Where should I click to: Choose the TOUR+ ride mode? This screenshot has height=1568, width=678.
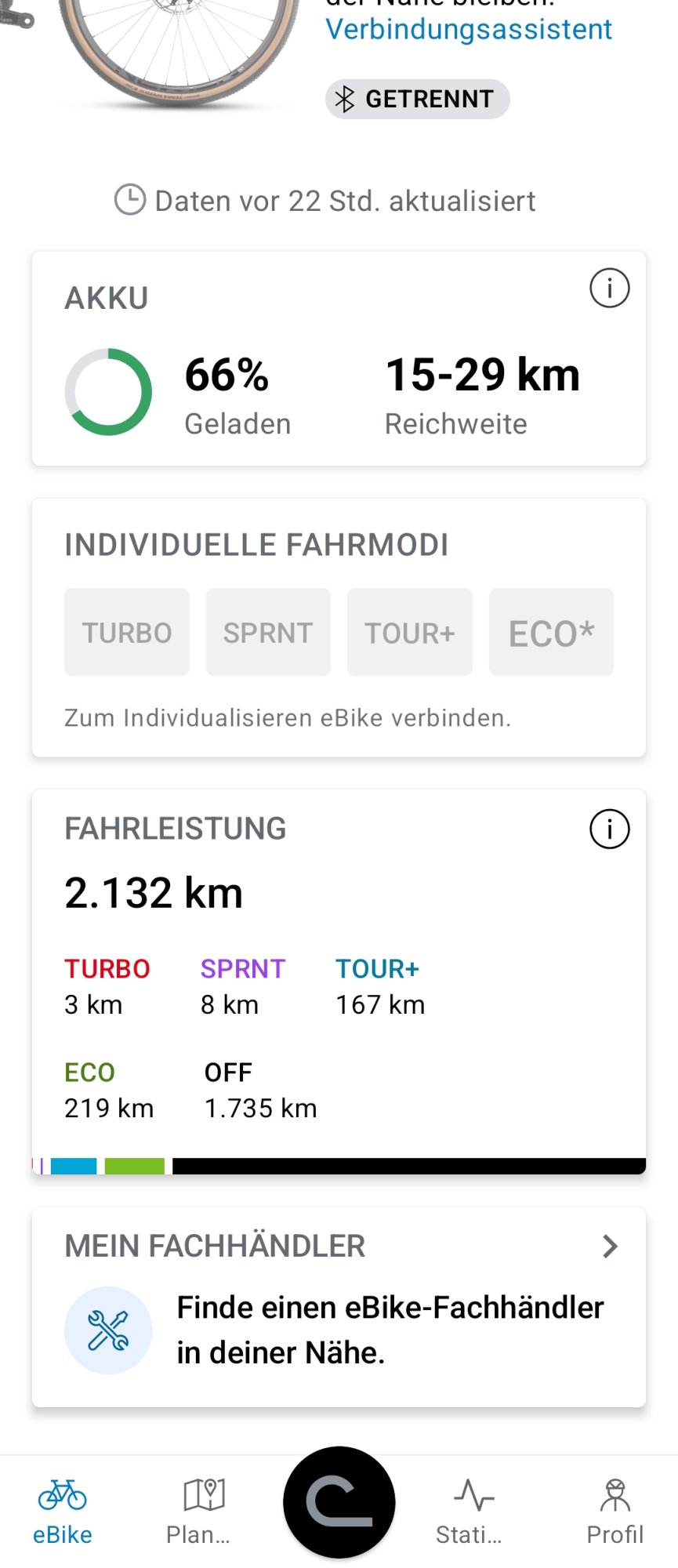410,633
